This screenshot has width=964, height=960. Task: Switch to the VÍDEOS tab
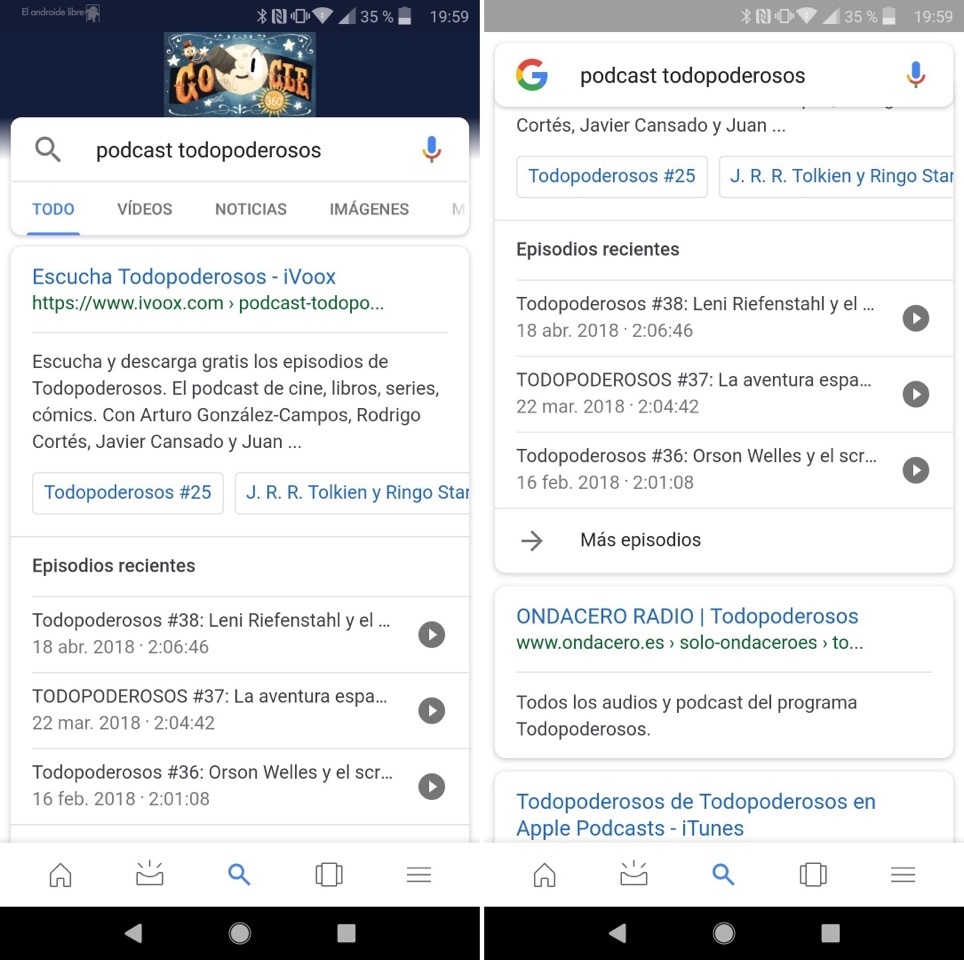(144, 209)
